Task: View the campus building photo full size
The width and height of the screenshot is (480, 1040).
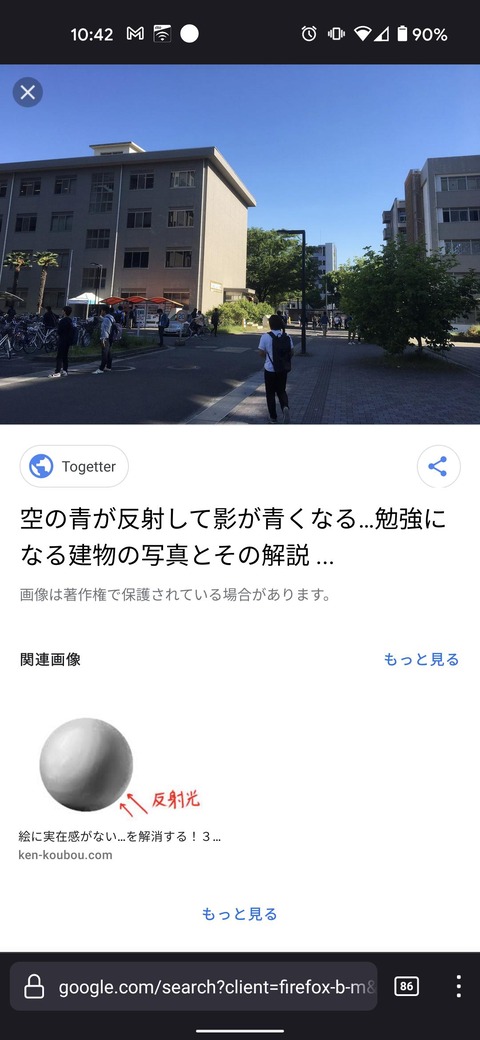Action: [240, 244]
